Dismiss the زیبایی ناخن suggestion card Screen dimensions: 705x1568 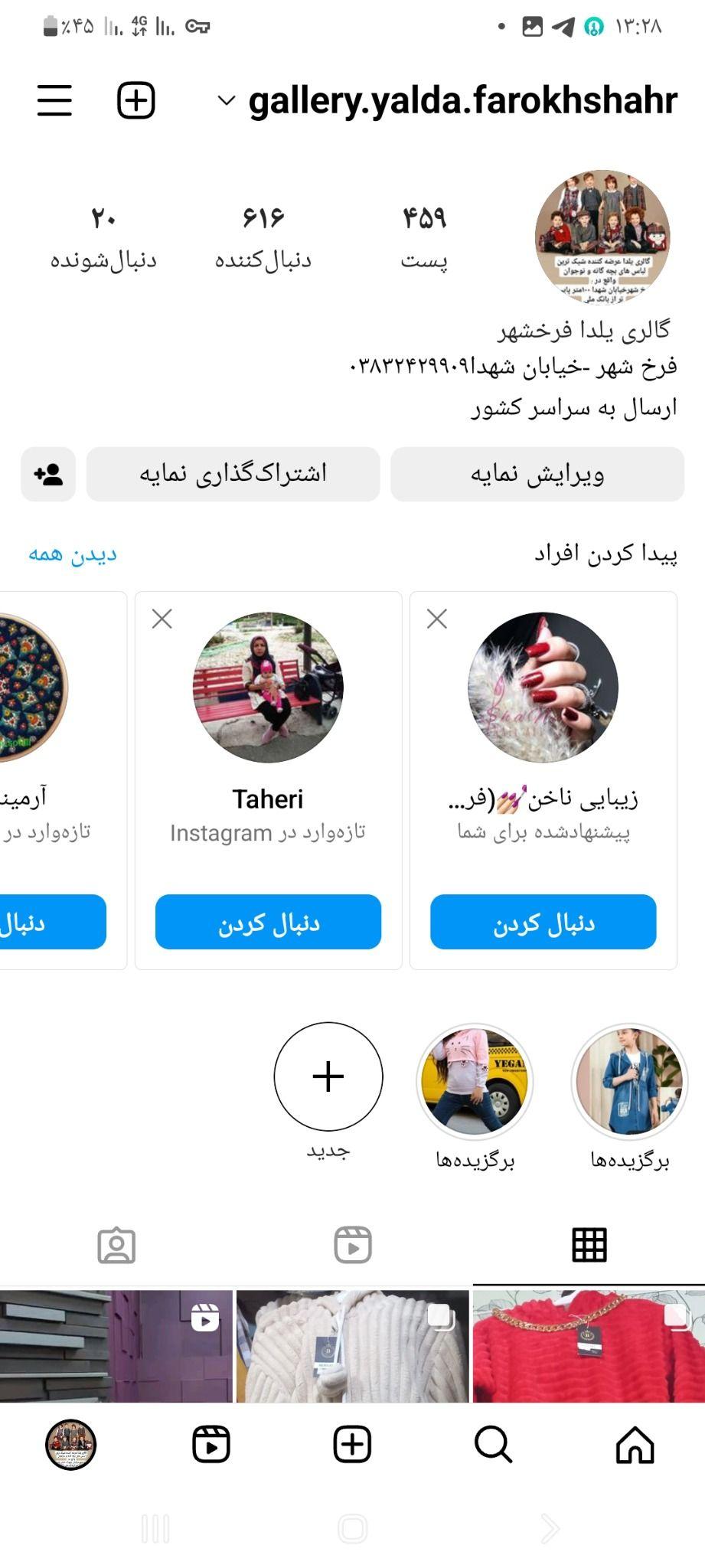pyautogui.click(x=437, y=619)
